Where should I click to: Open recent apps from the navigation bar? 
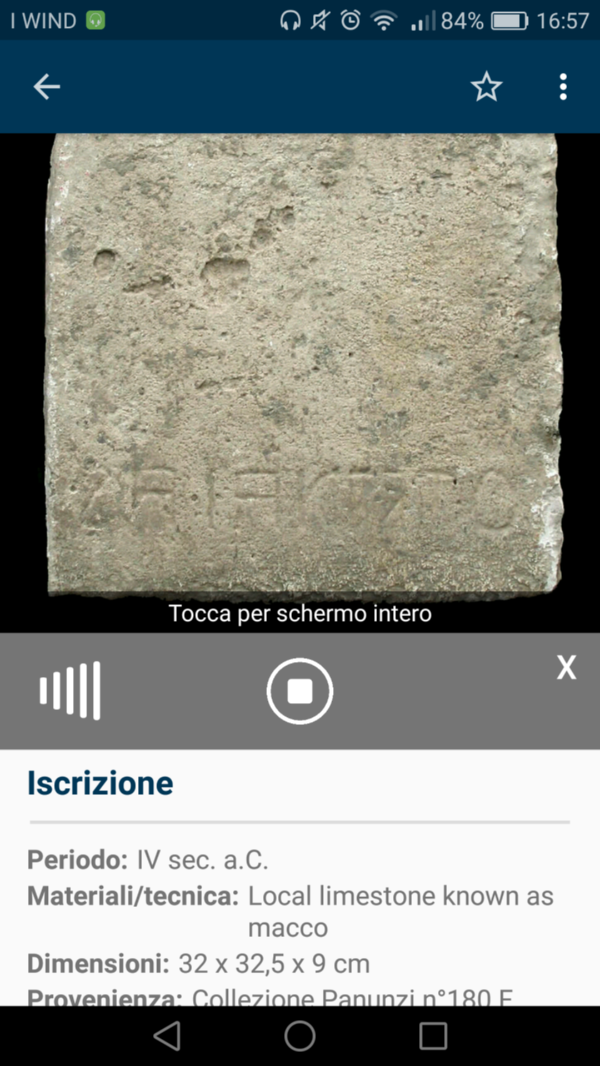pos(433,1036)
